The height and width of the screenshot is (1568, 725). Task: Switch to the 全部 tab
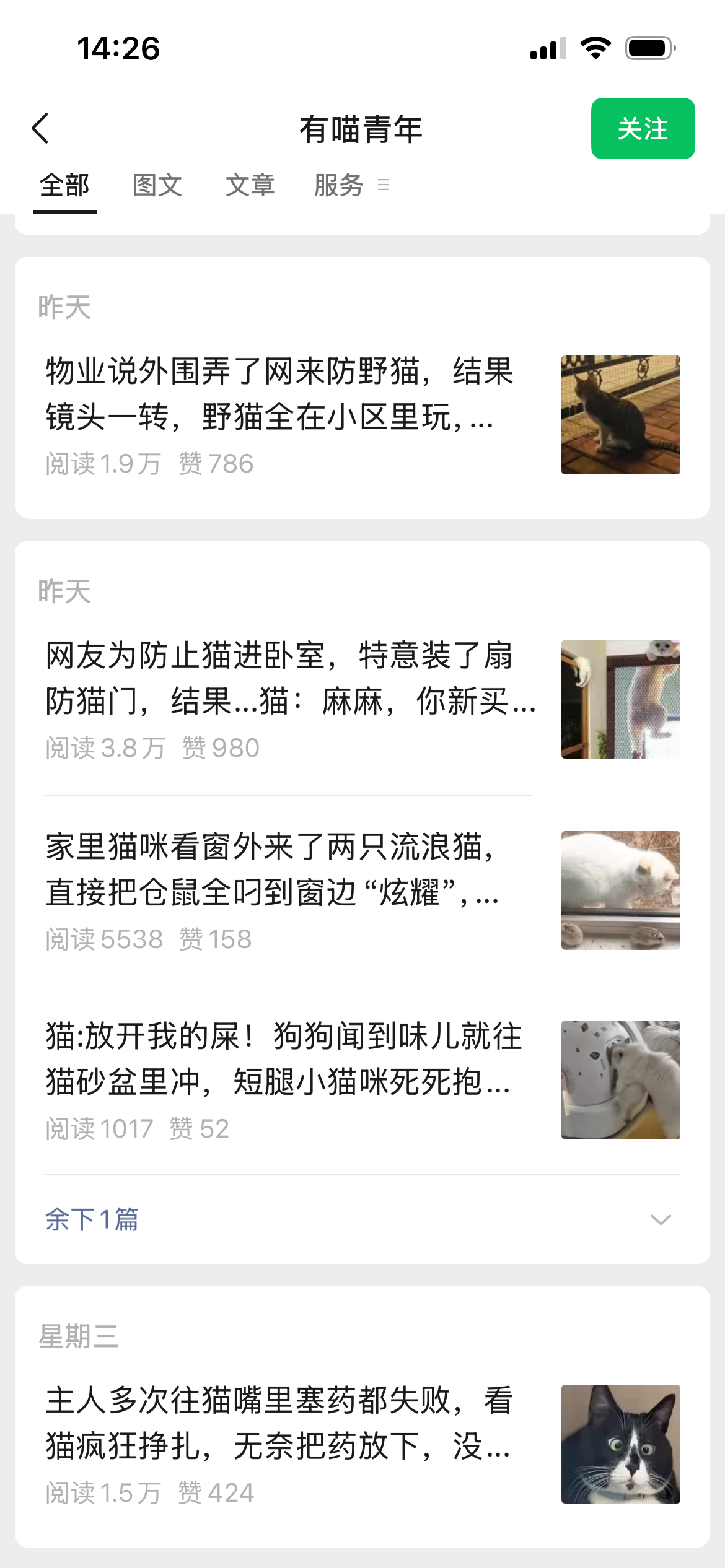click(x=64, y=186)
